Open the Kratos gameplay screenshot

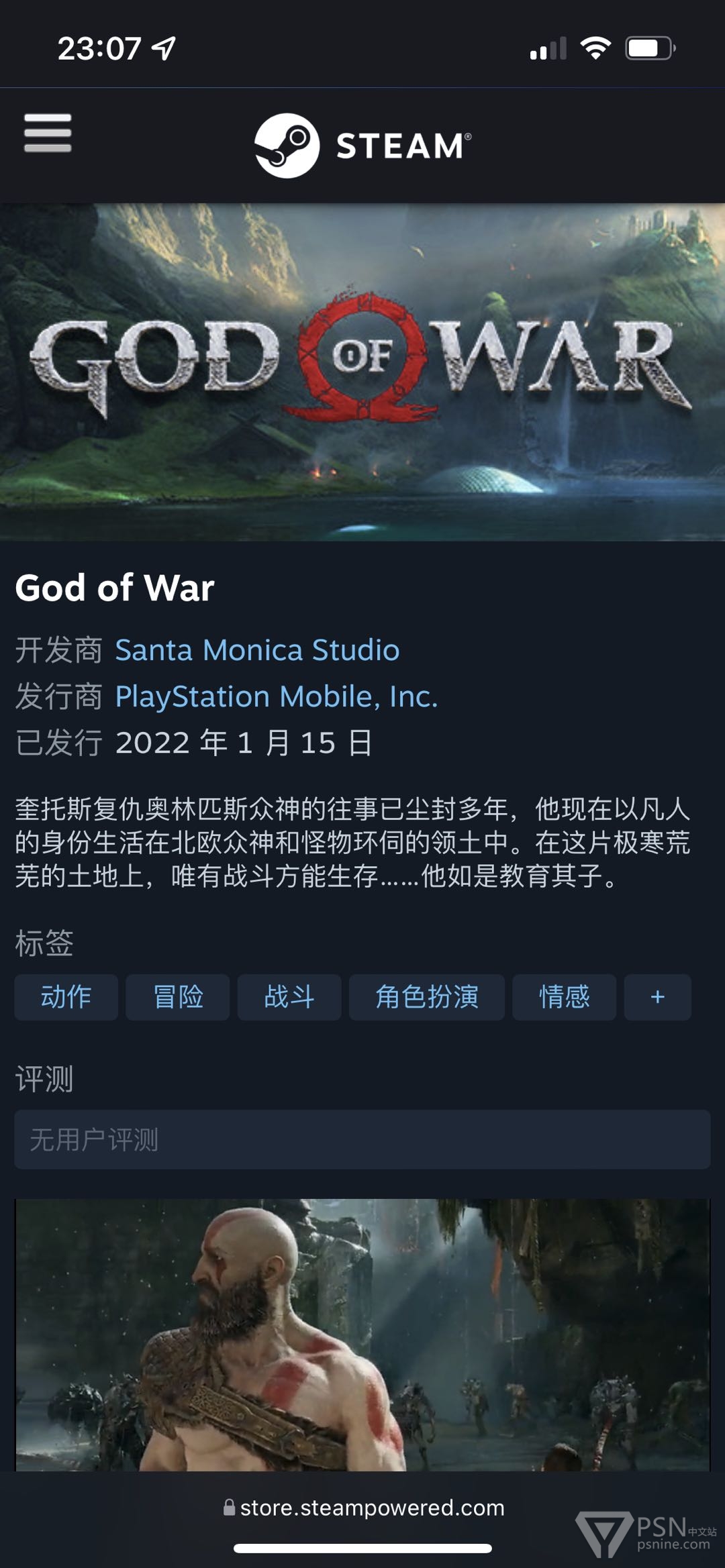point(362,1335)
